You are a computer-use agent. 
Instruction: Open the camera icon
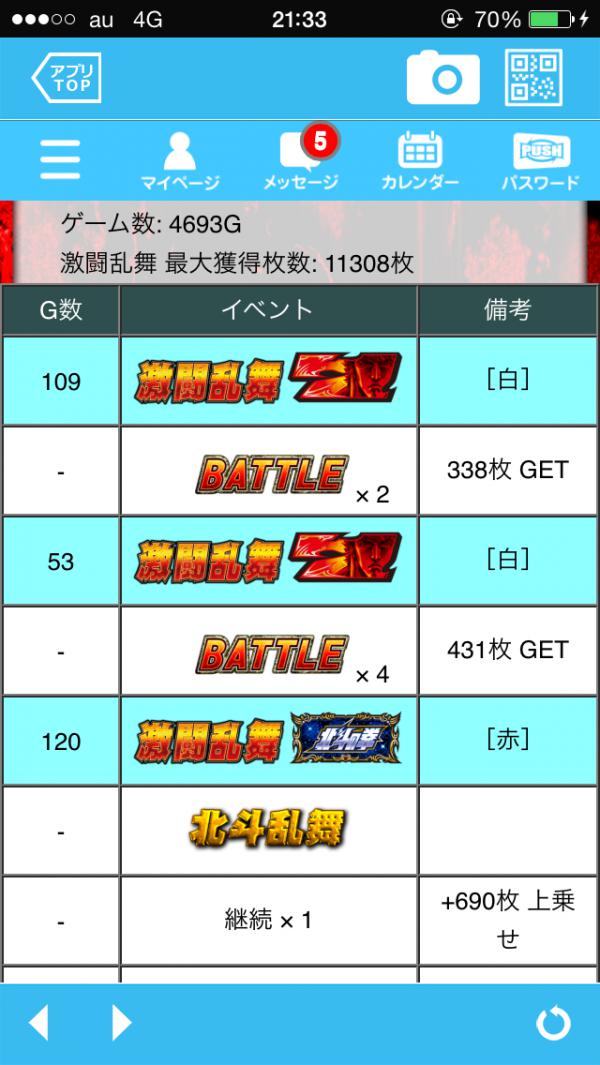(442, 78)
